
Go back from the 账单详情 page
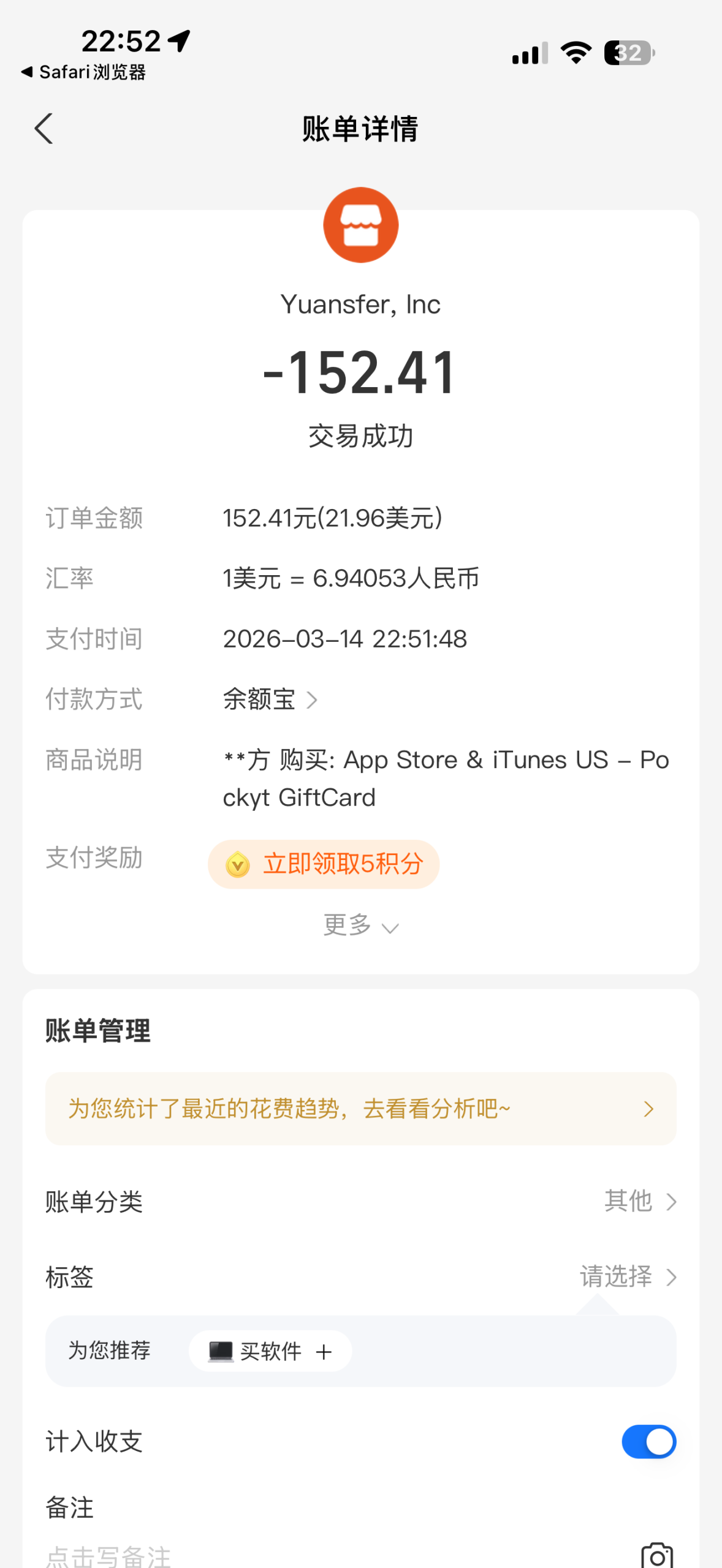click(x=44, y=129)
